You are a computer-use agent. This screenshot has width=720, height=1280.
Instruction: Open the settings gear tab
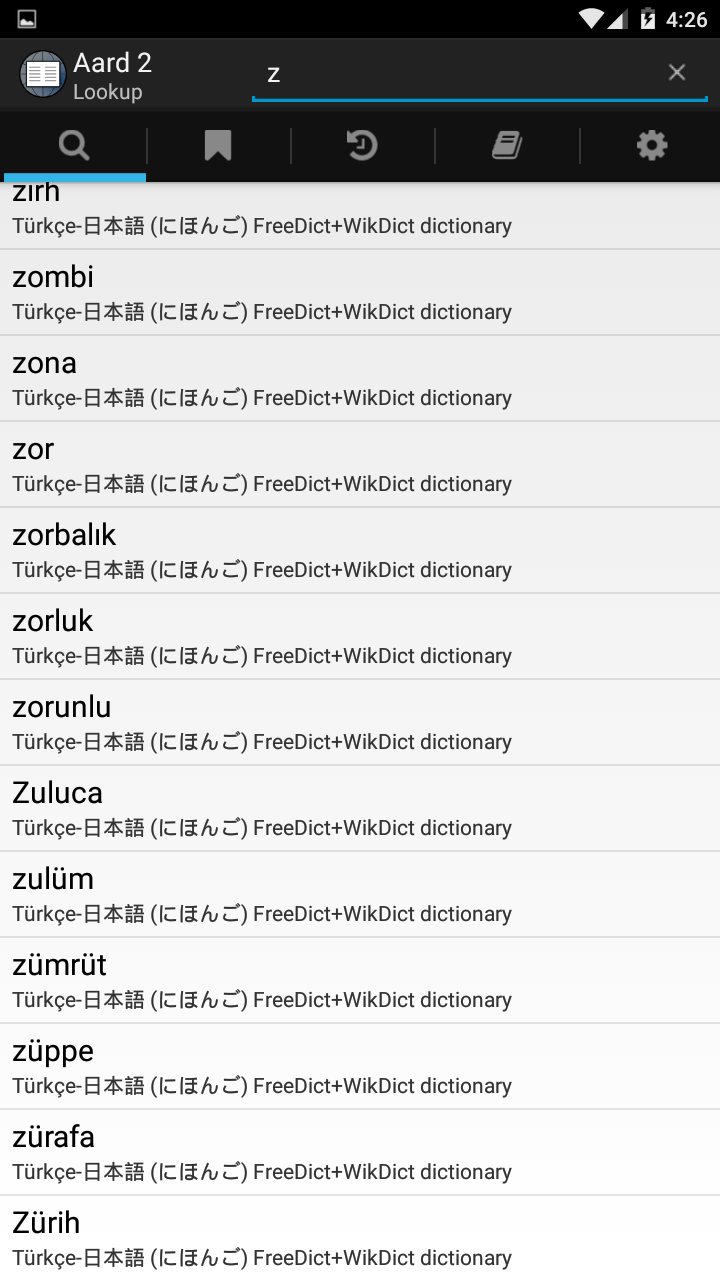[x=651, y=146]
